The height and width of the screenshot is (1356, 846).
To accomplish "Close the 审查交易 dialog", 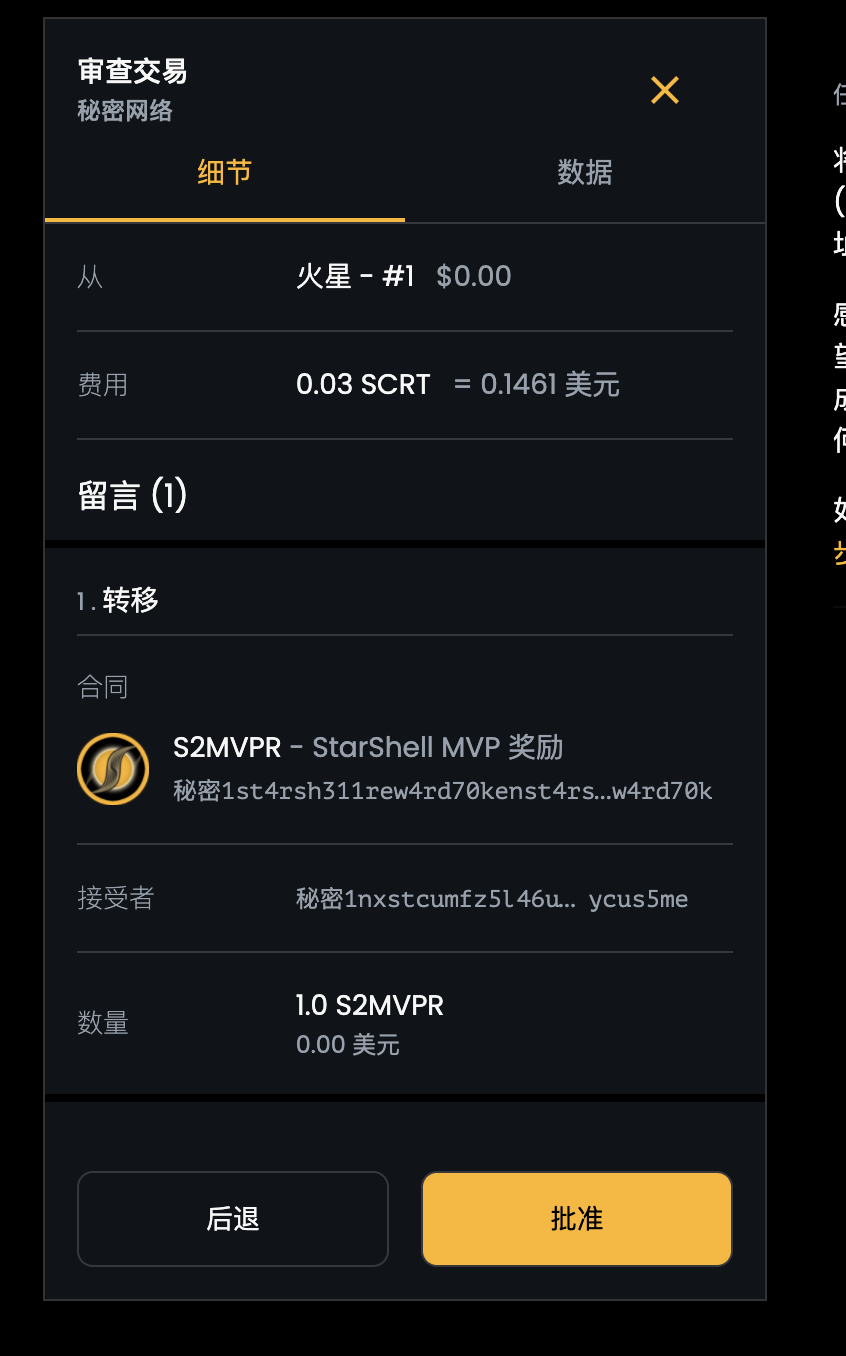I will 664,91.
